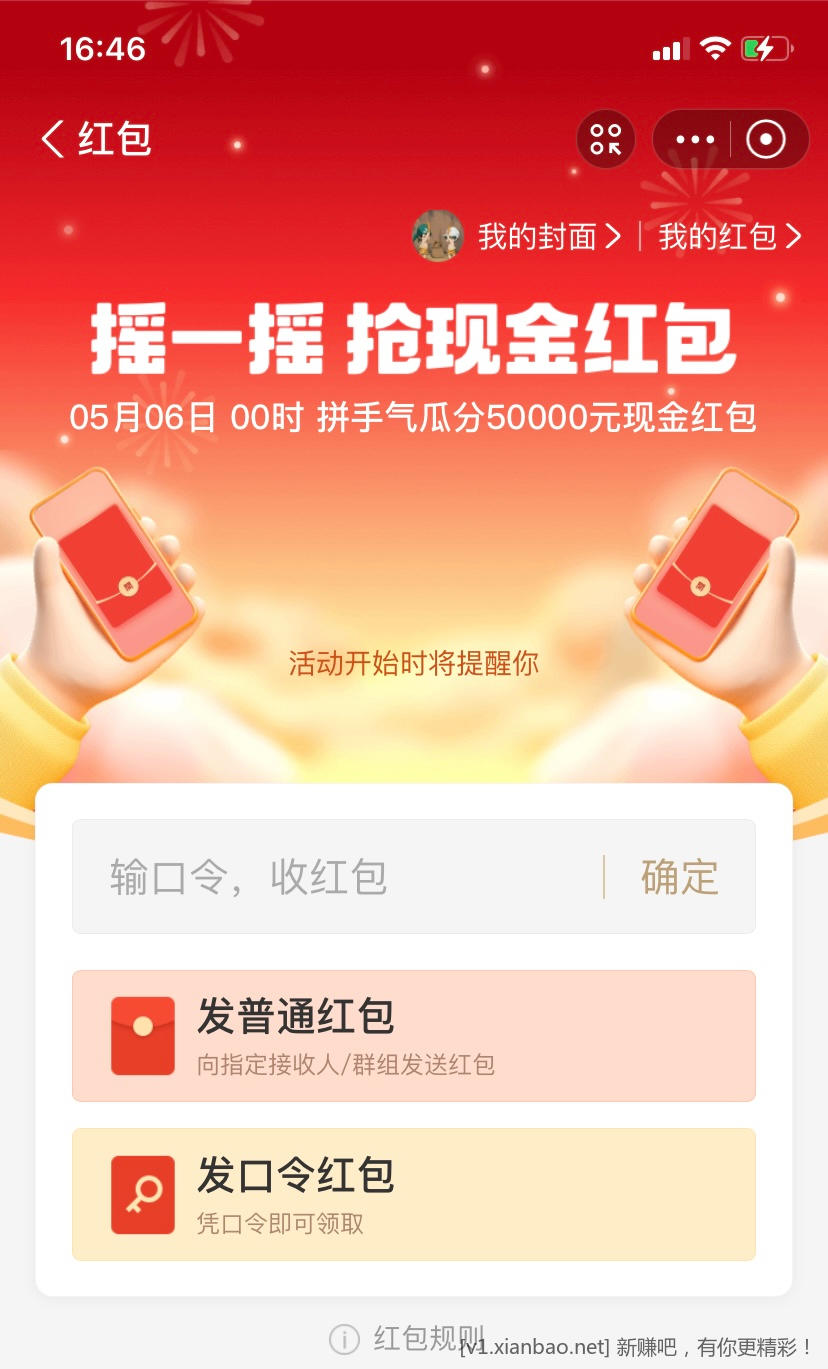Open the scan icon in the top bar

(x=606, y=139)
